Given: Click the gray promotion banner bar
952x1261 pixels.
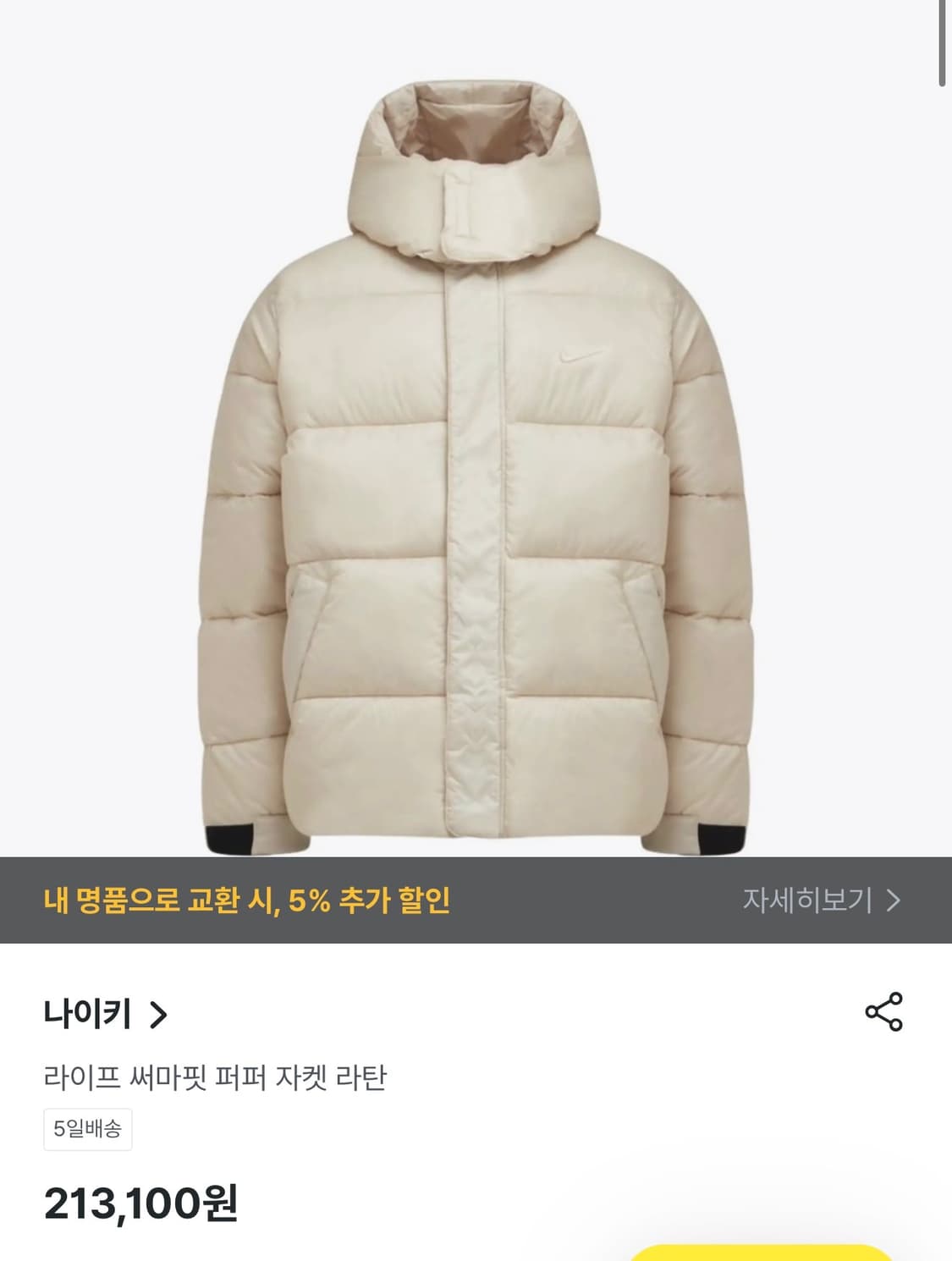Looking at the screenshot, I should (x=476, y=902).
